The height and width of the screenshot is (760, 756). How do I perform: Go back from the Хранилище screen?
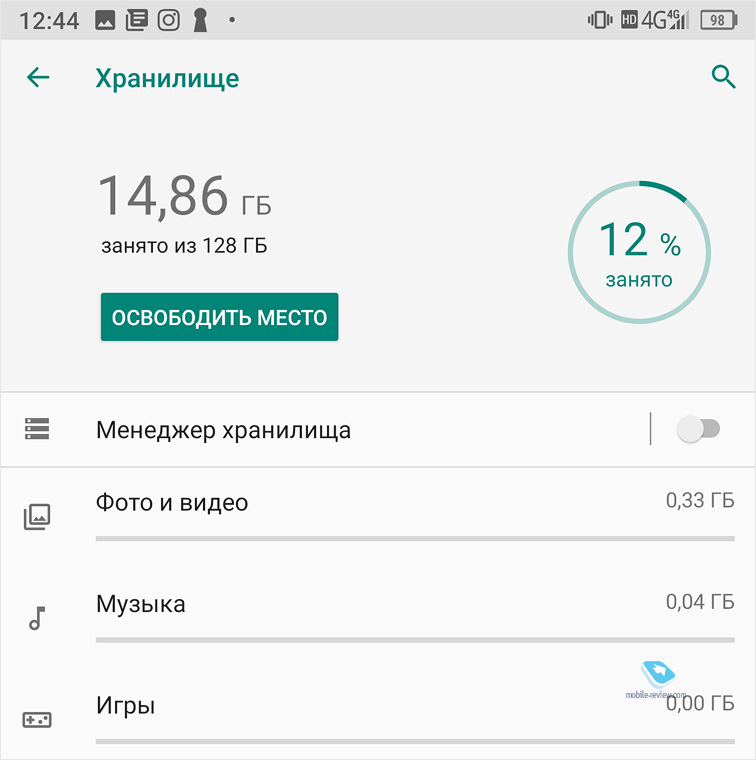pos(38,78)
